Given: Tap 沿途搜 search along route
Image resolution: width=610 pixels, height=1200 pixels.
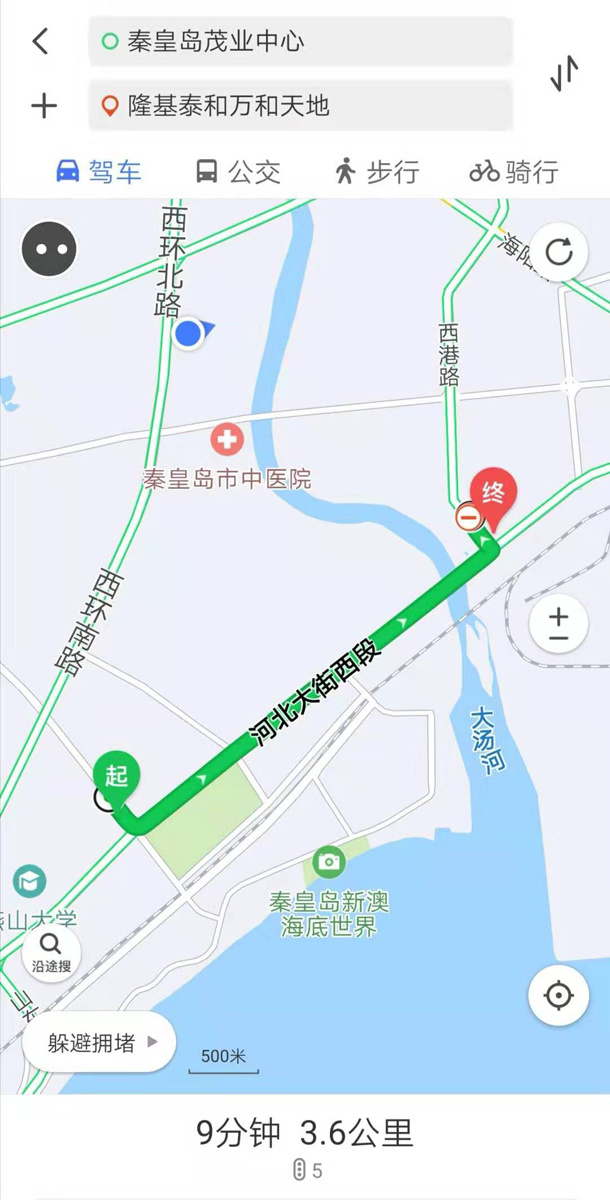Looking at the screenshot, I should pyautogui.click(x=50, y=951).
